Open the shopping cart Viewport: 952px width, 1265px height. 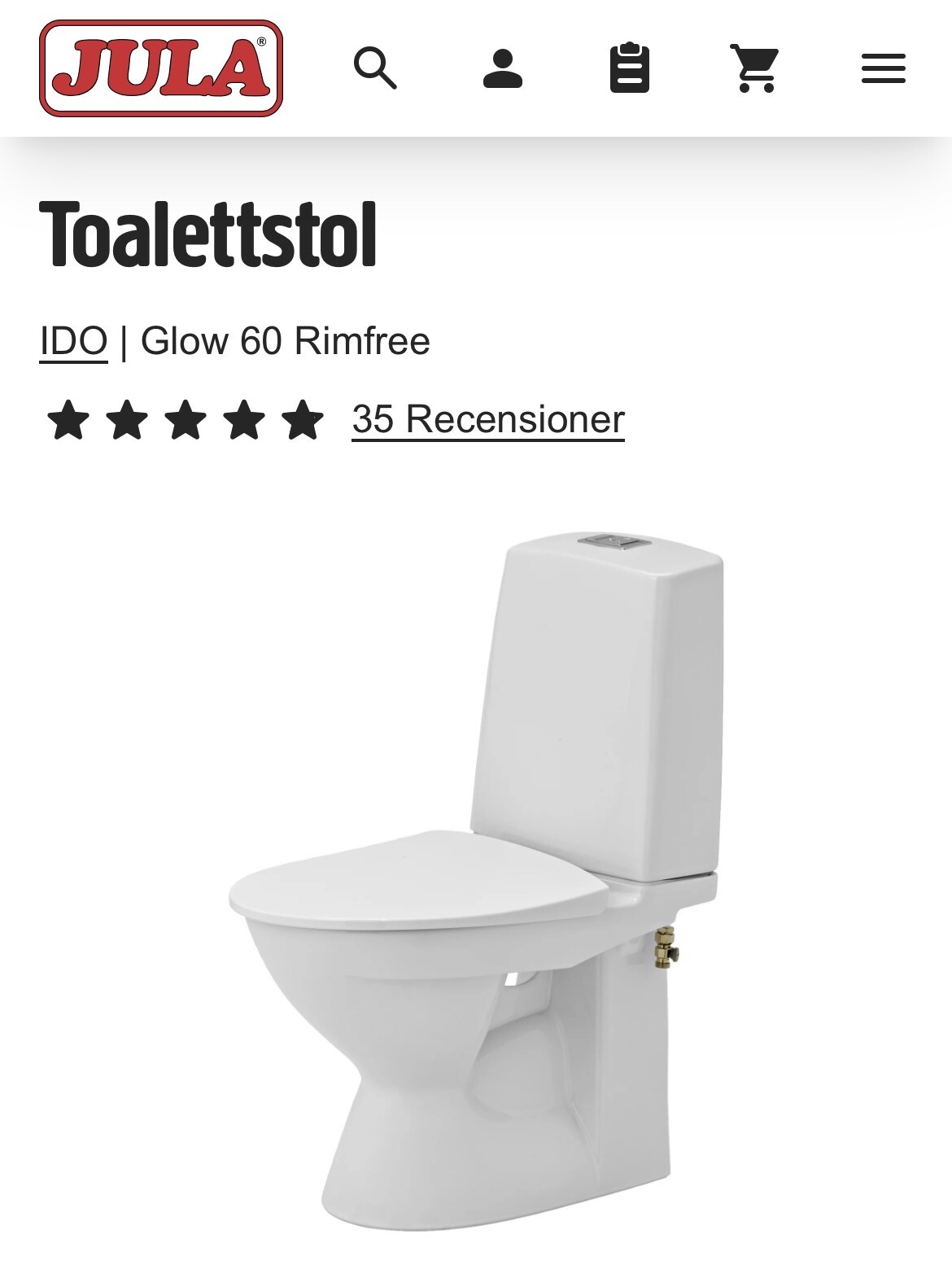click(x=755, y=68)
